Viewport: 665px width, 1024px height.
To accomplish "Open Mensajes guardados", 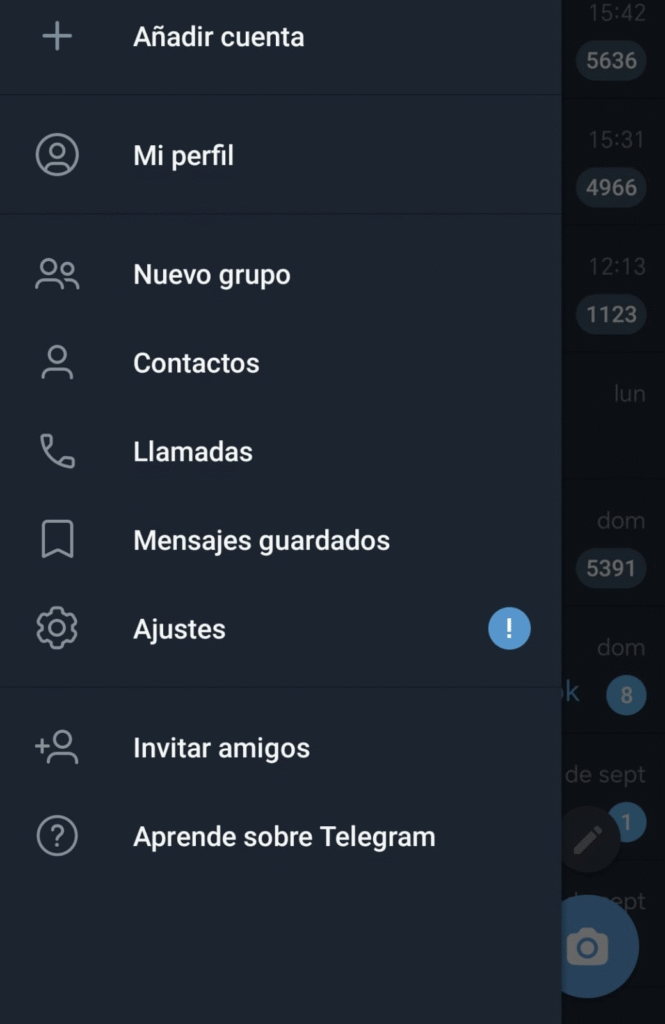I will 261,541.
